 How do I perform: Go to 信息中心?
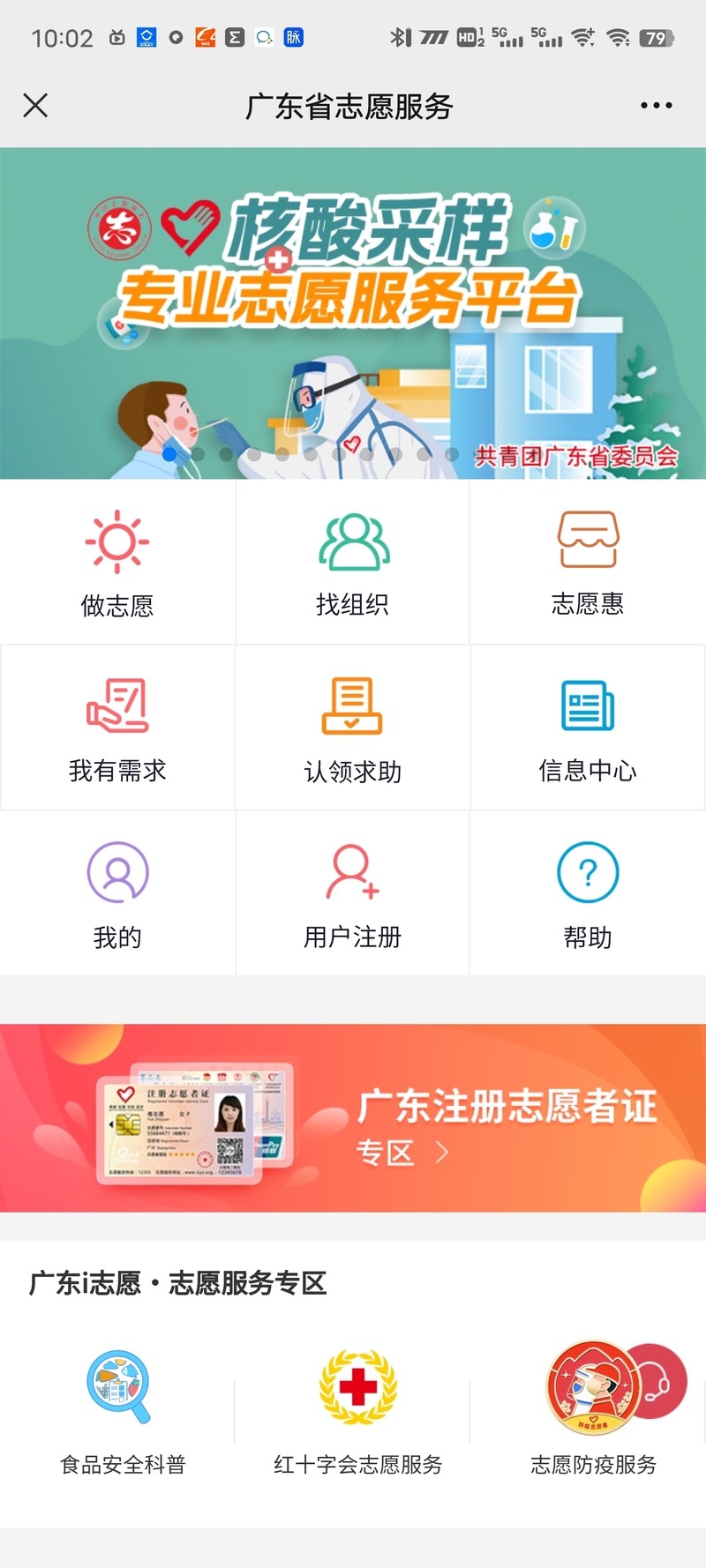click(588, 728)
